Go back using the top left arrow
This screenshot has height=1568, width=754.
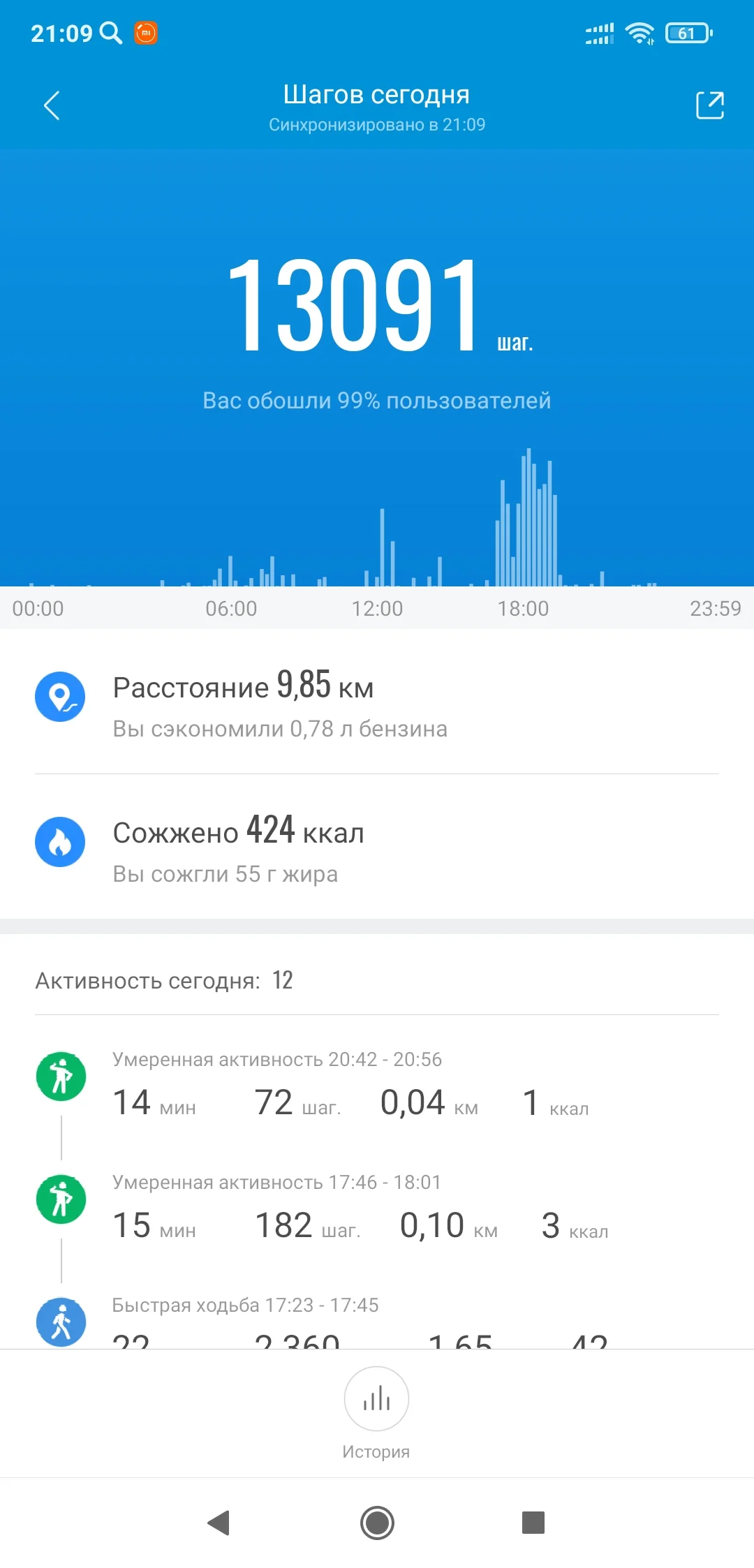51,106
